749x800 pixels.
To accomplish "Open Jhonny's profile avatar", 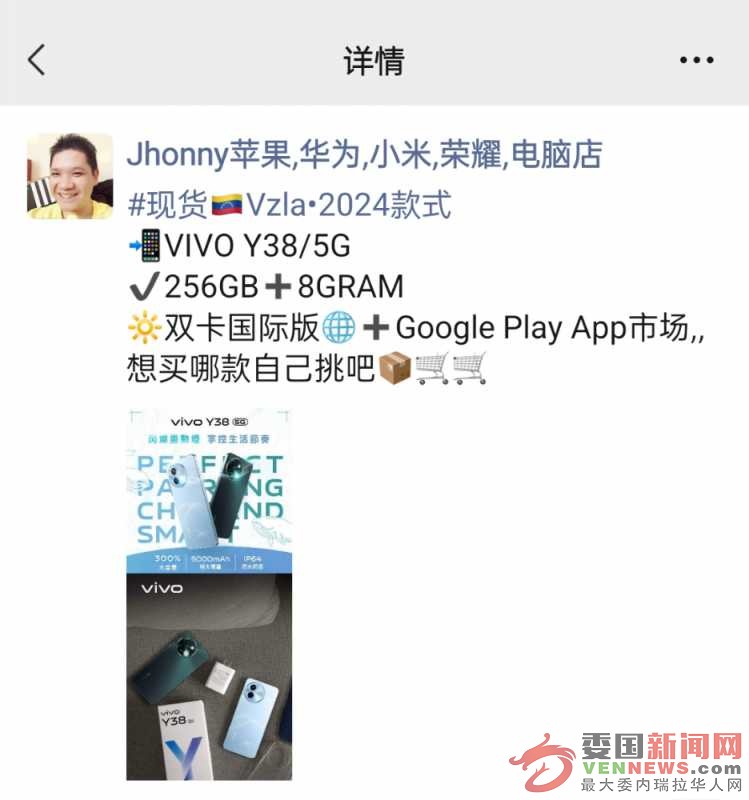I will 69,176.
